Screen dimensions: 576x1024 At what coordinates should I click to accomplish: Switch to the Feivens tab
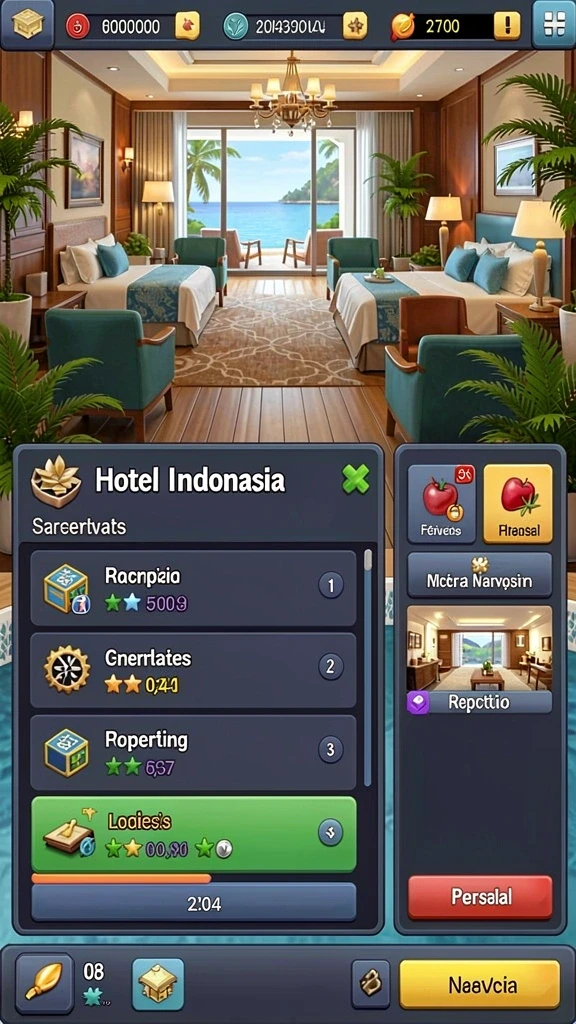441,504
